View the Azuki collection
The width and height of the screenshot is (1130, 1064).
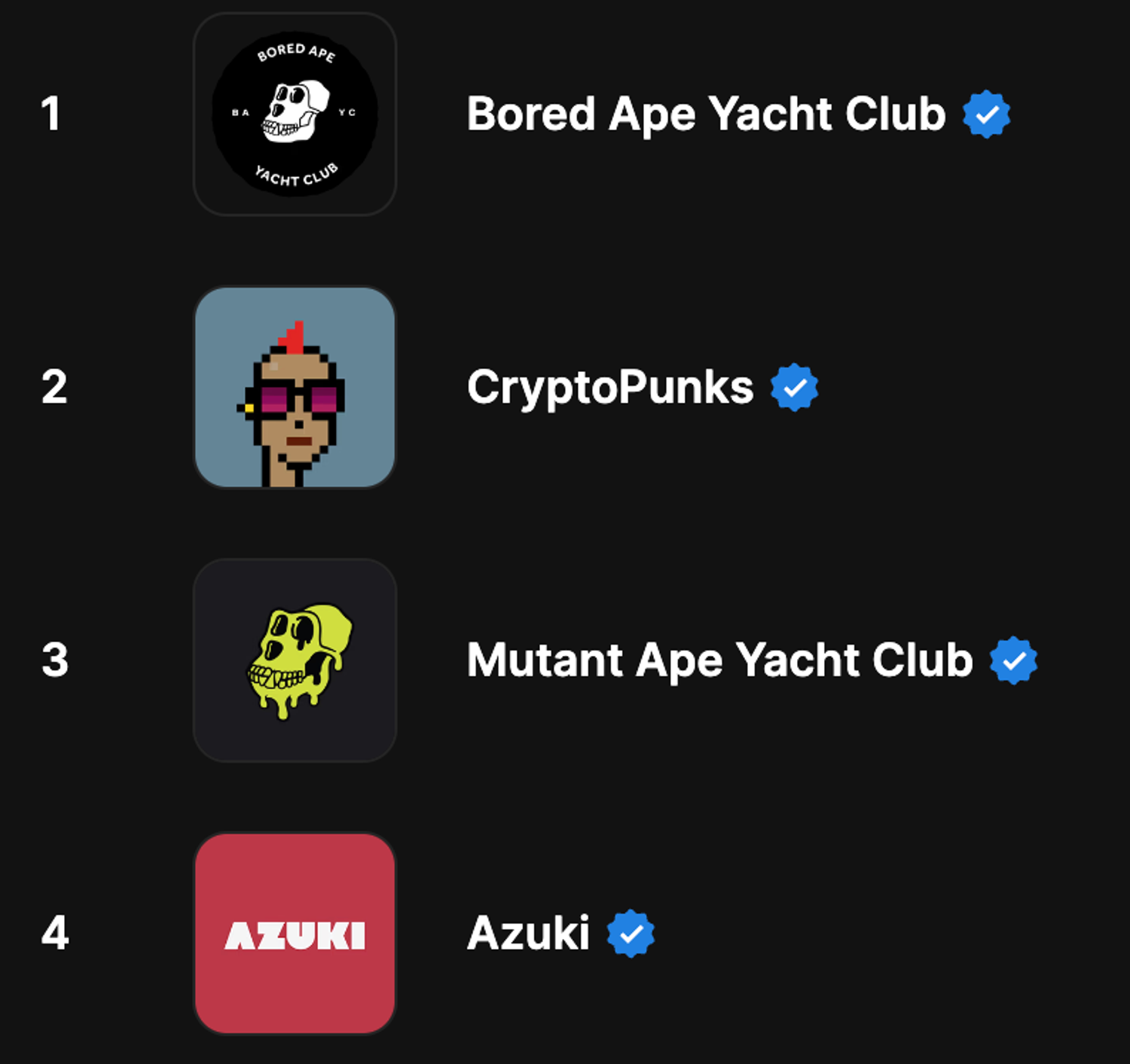click(x=528, y=933)
